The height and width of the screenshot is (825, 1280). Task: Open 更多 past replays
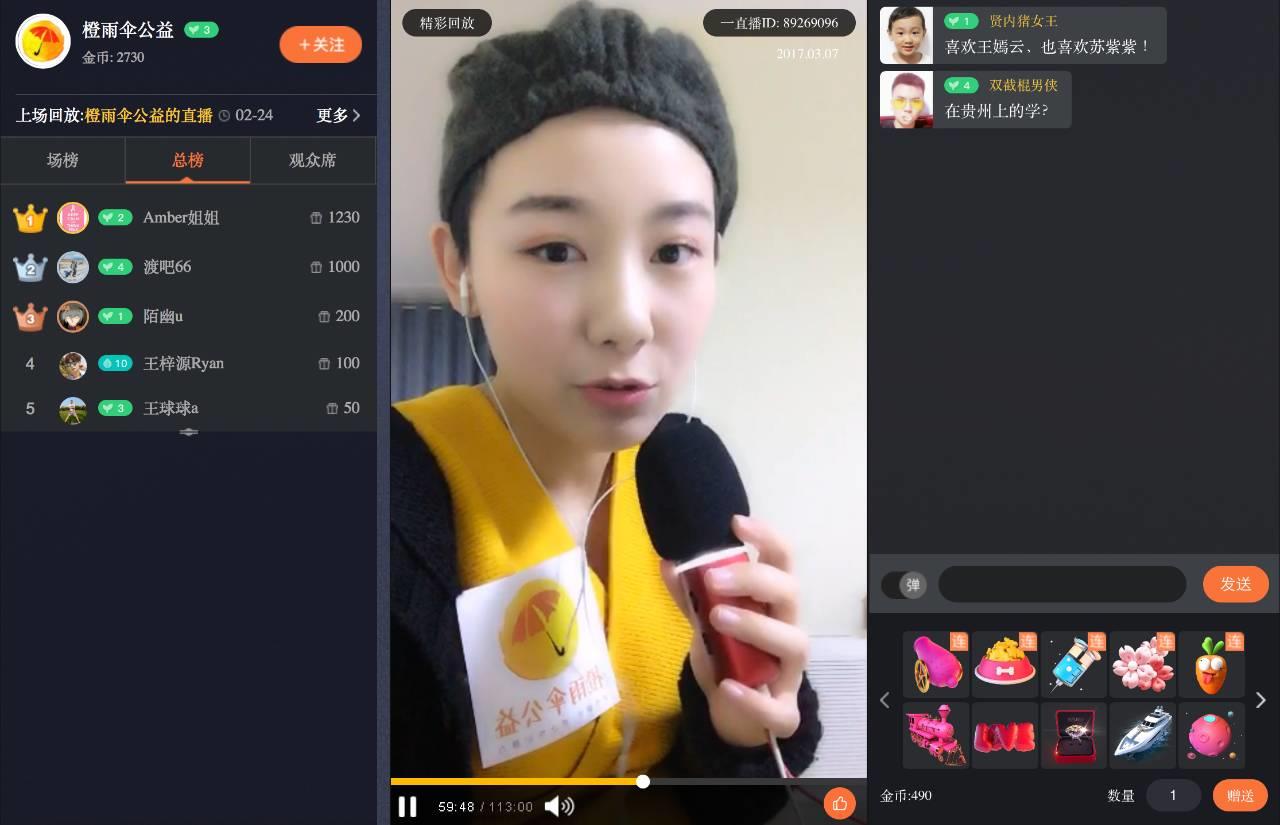point(338,115)
